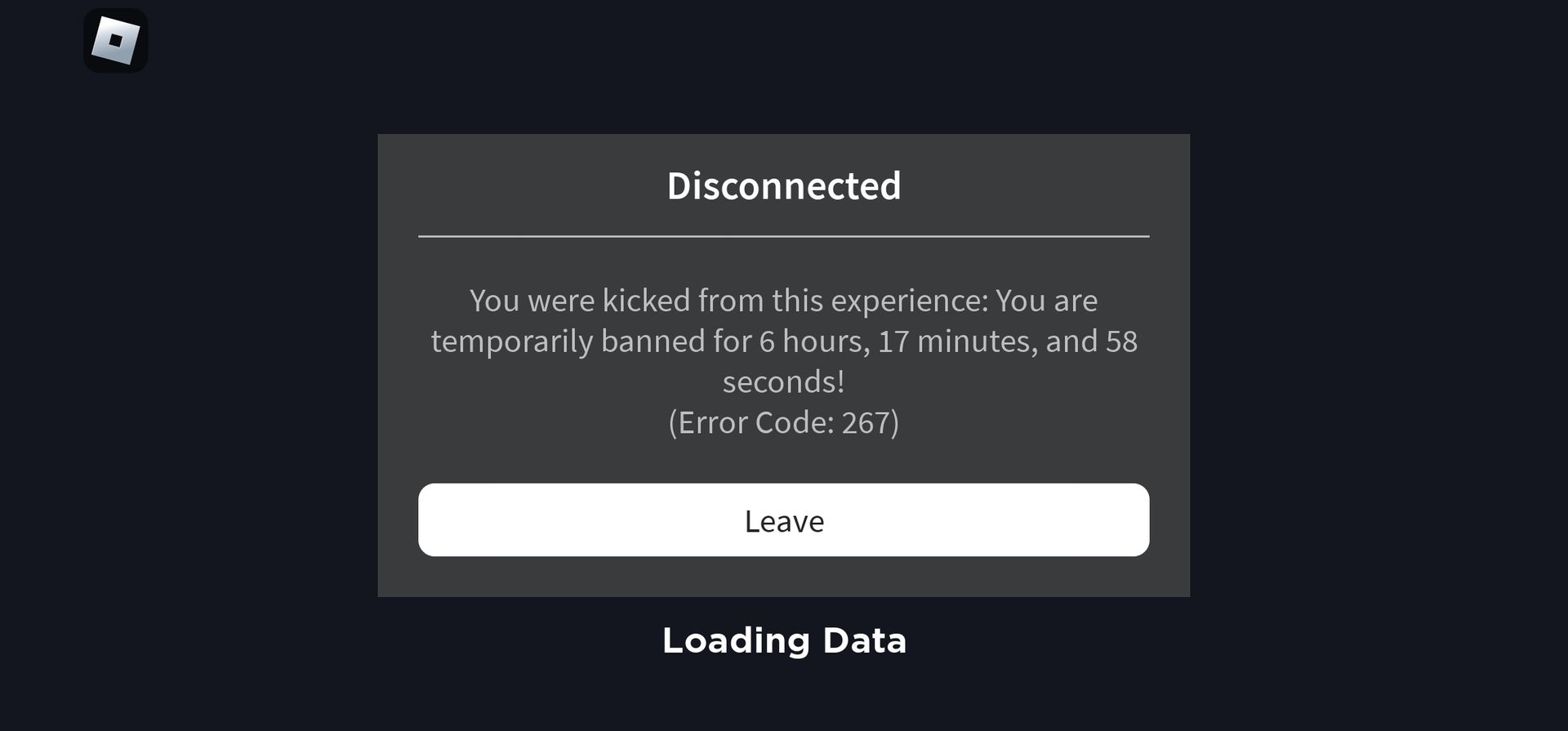This screenshot has width=1568, height=731.
Task: Open the Roblox menu icon
Action: point(115,41)
